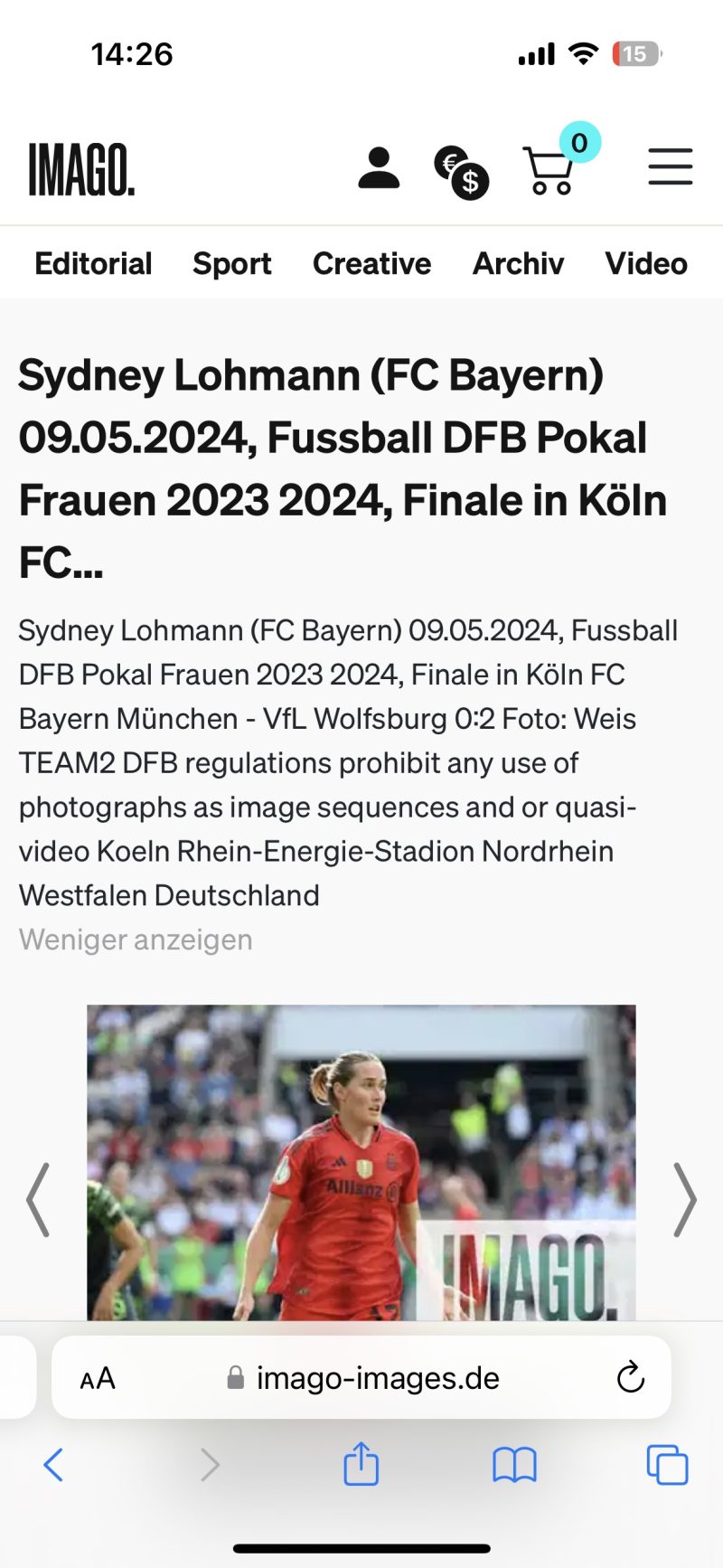723x1568 pixels.
Task: Open the Video section
Action: (x=645, y=264)
